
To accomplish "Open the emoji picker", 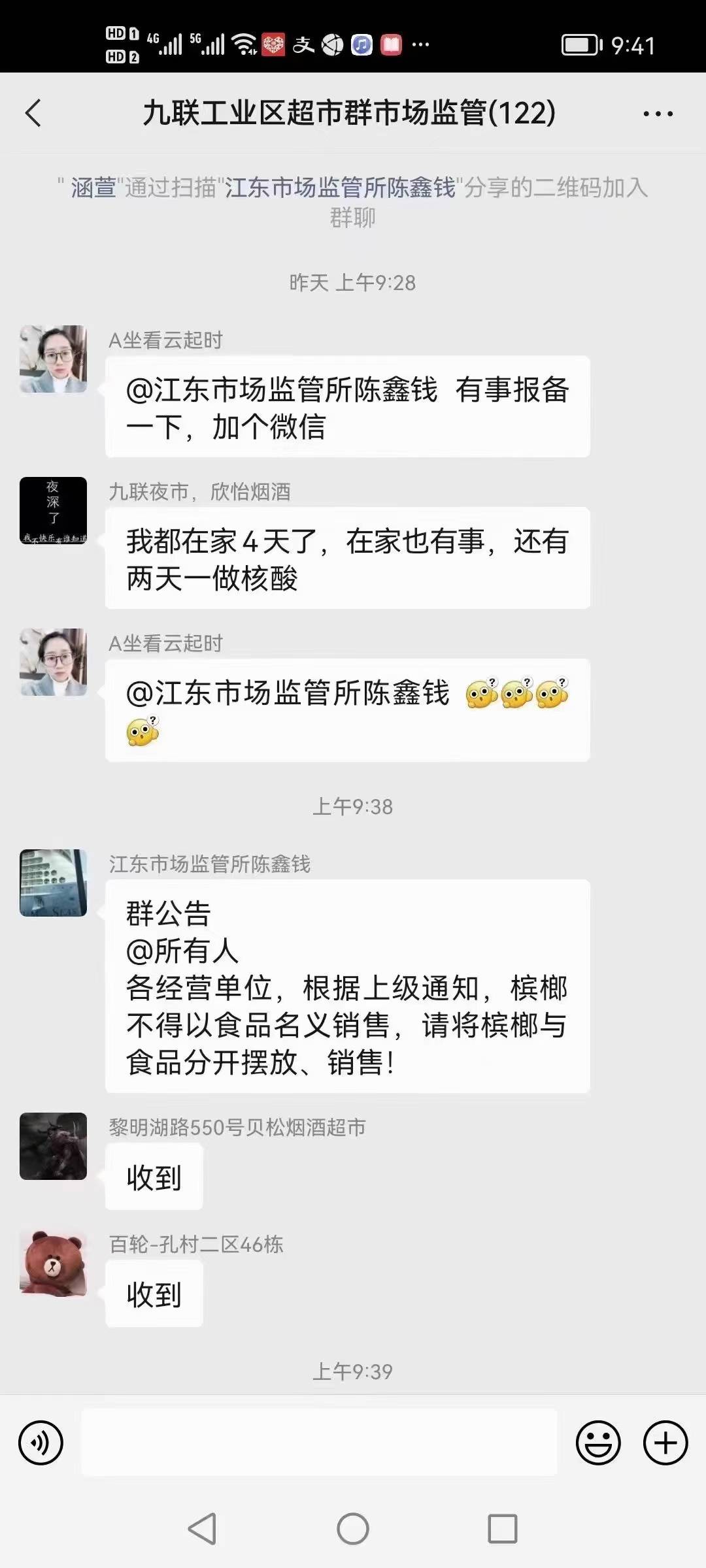I will [597, 1443].
